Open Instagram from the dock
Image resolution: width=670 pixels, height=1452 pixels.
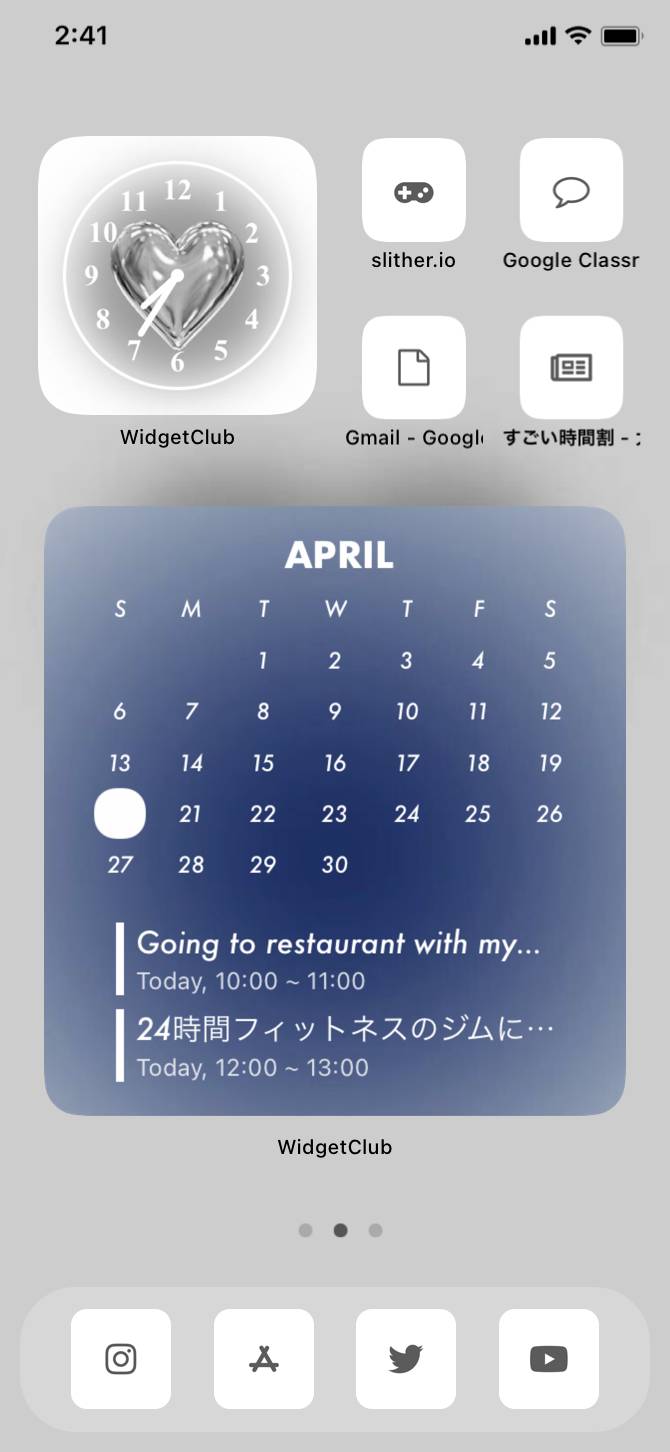coord(121,1359)
